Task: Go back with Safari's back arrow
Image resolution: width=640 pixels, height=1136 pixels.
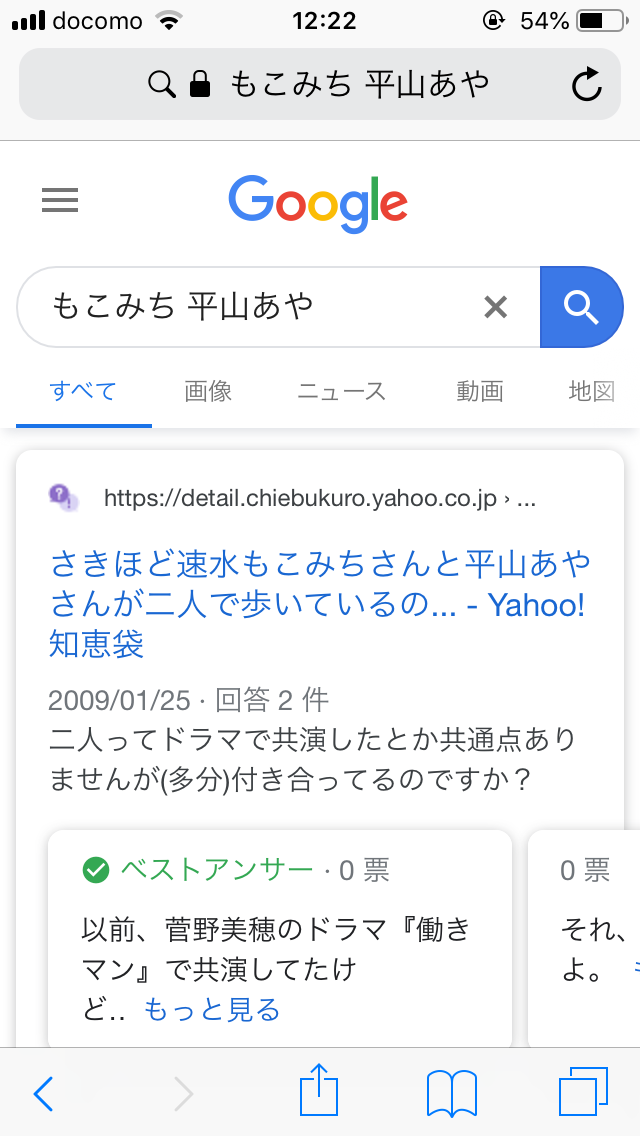Action: 44,1093
